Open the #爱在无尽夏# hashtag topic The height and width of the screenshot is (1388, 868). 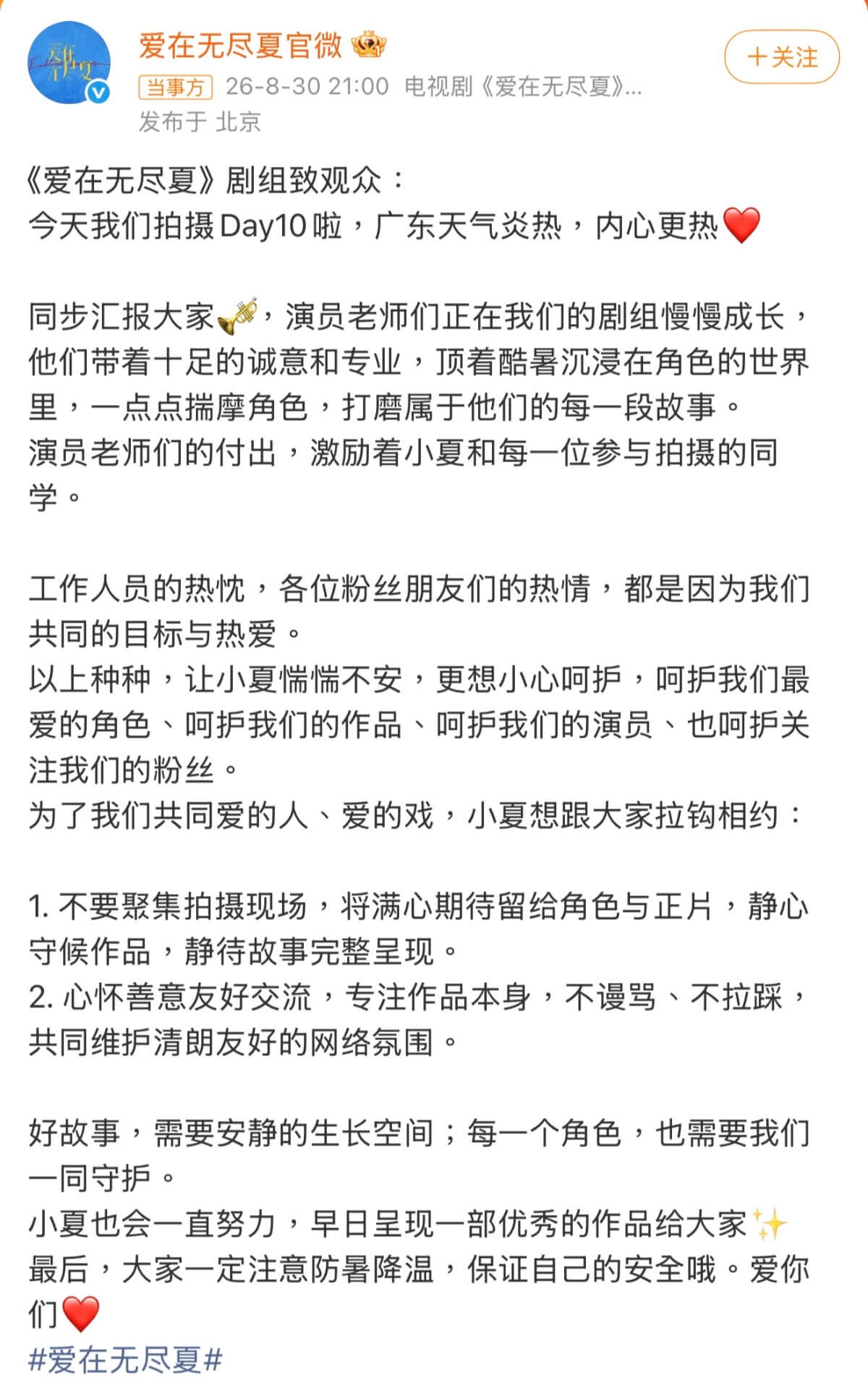[x=125, y=1359]
